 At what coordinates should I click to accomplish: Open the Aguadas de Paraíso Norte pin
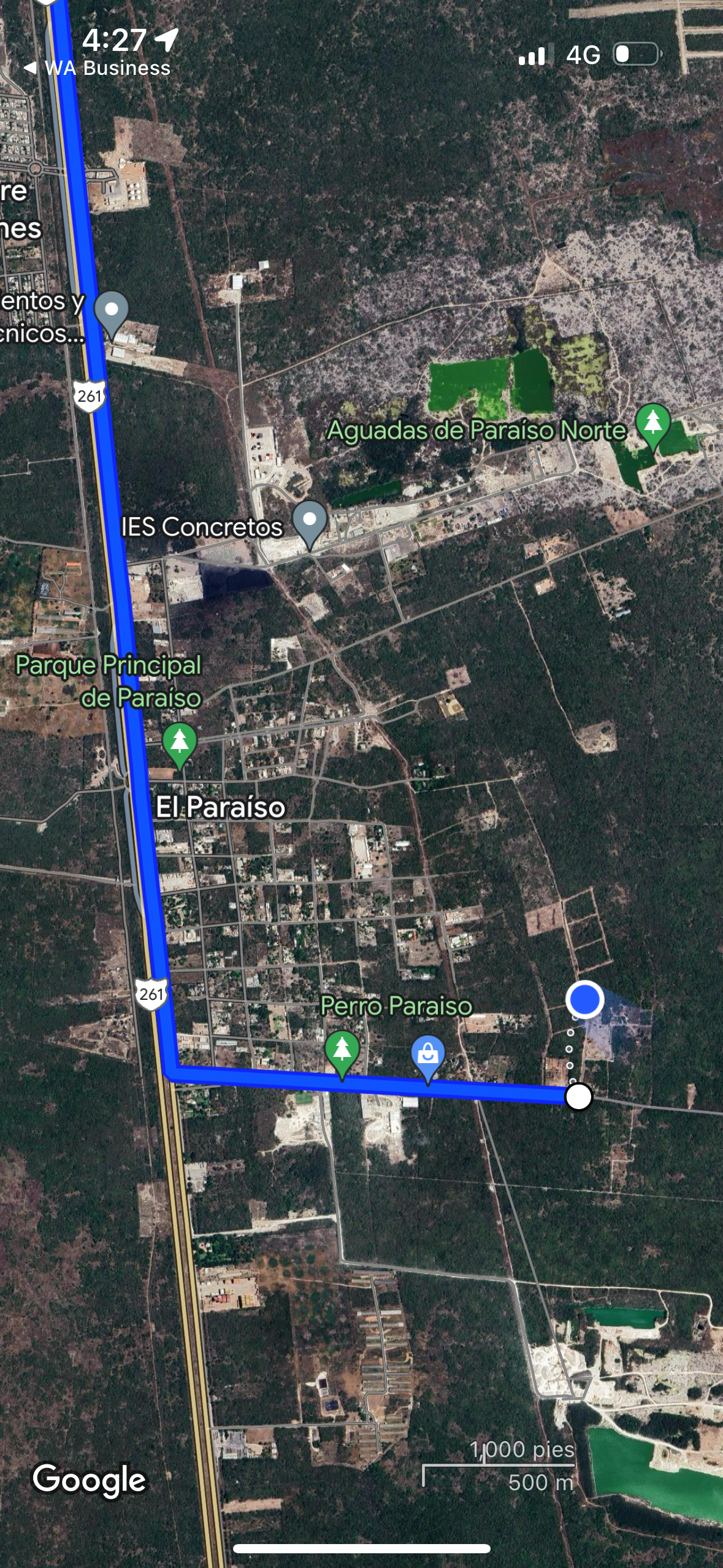[652, 424]
